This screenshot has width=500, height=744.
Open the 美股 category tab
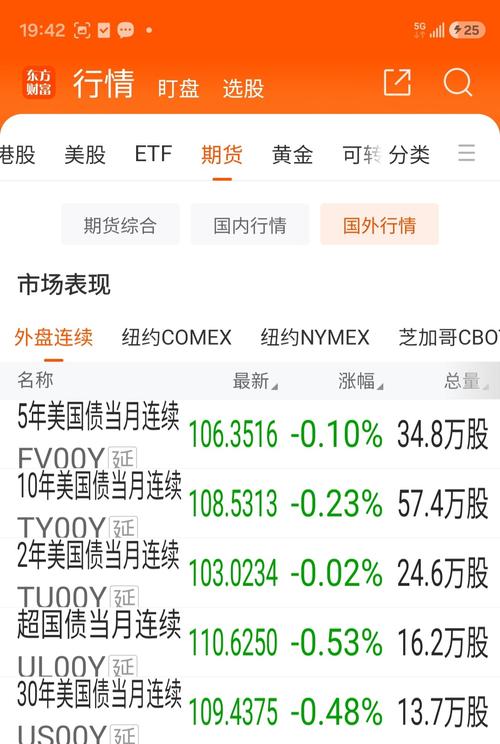tap(85, 155)
